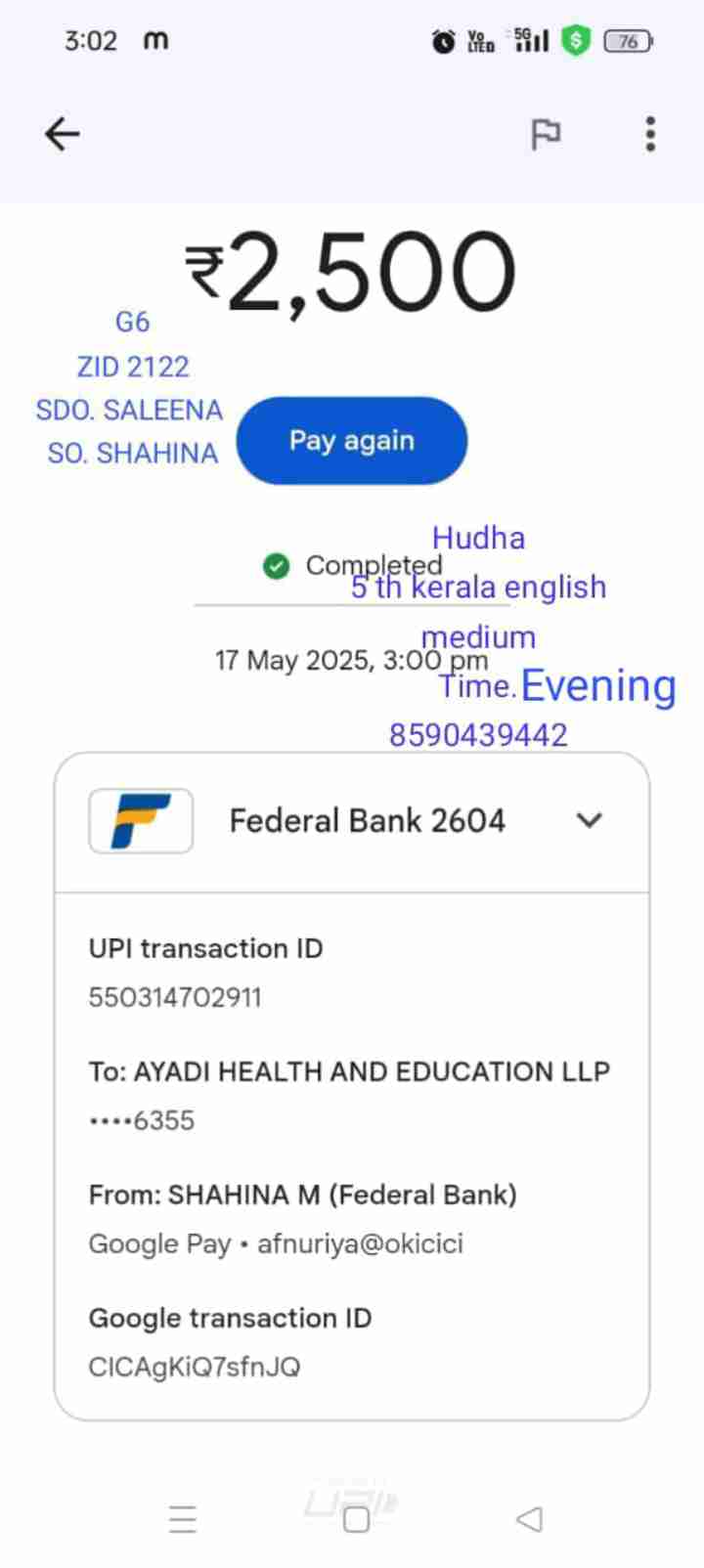Go to the home screen

357,1519
